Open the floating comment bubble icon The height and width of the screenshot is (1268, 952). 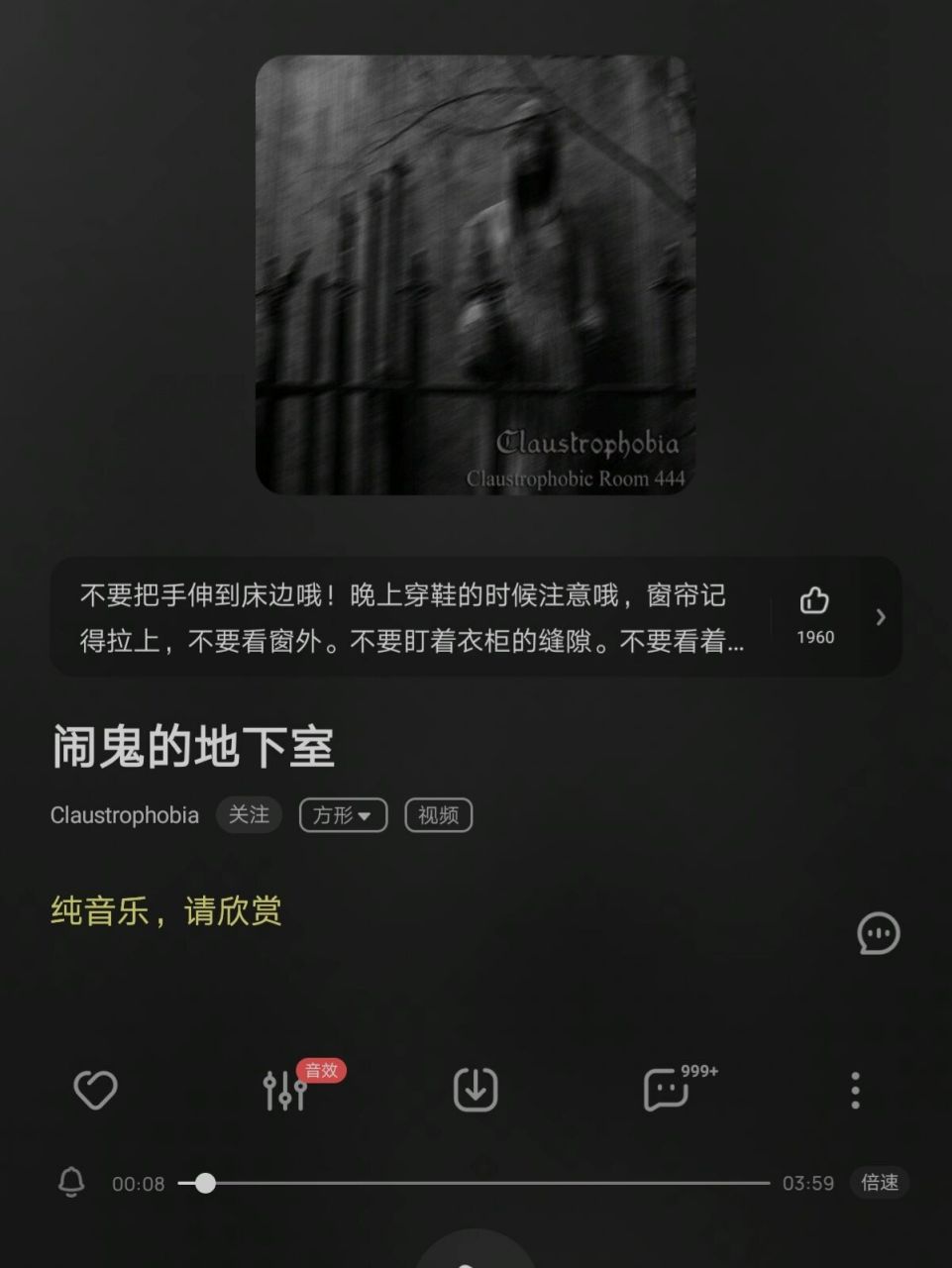876,934
